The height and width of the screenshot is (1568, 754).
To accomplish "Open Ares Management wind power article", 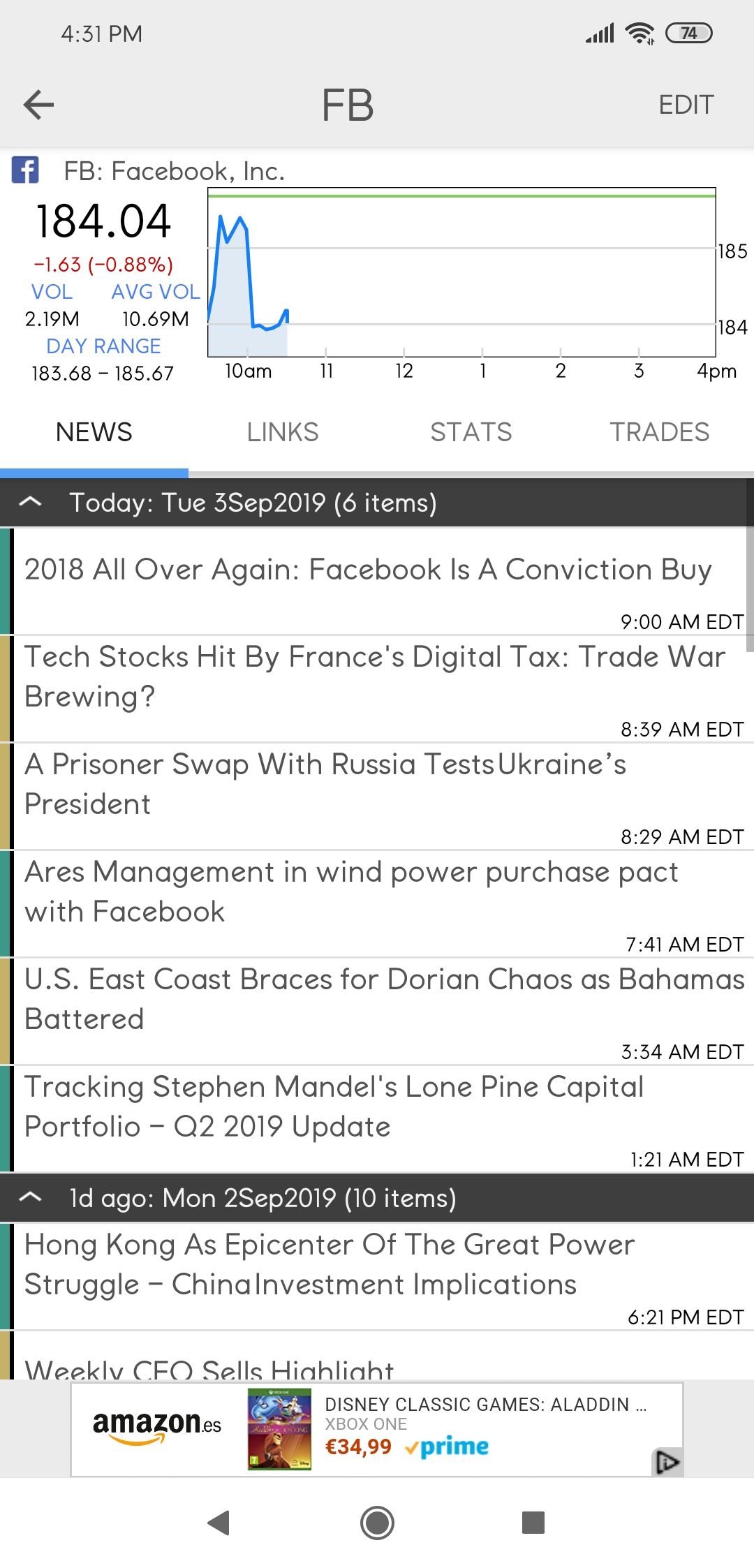I will click(377, 903).
